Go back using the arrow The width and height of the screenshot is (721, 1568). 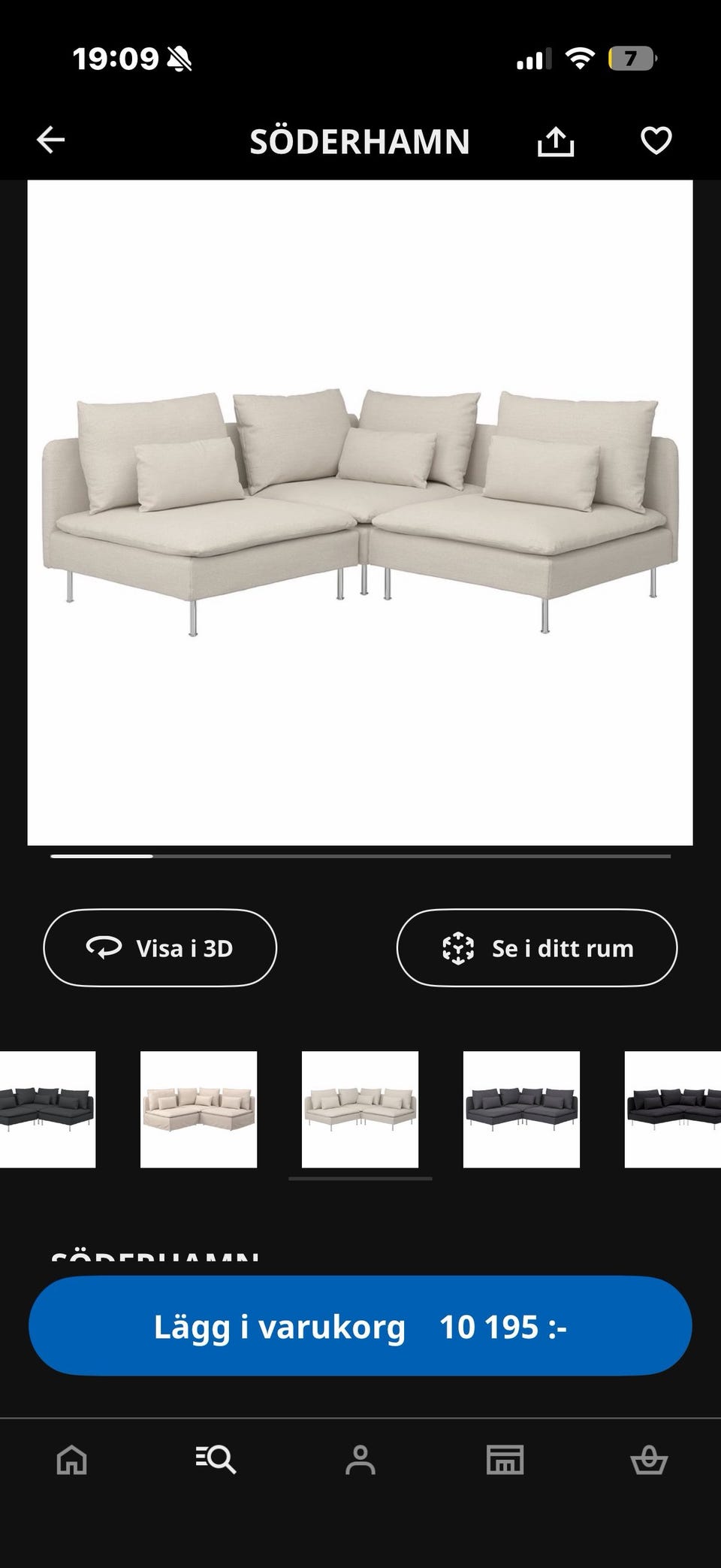[x=51, y=140]
